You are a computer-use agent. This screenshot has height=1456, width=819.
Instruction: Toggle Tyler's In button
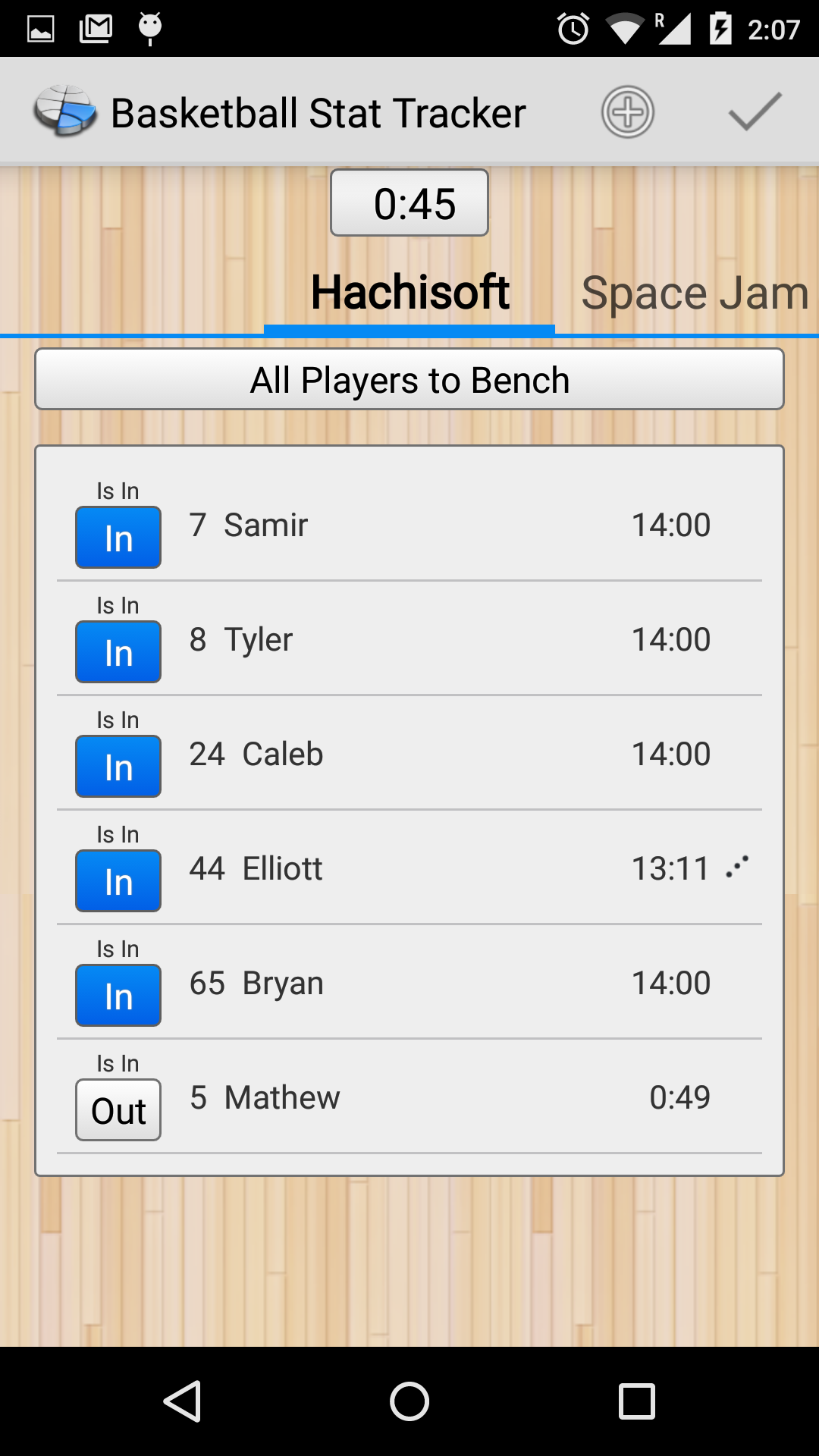pyautogui.click(x=118, y=652)
